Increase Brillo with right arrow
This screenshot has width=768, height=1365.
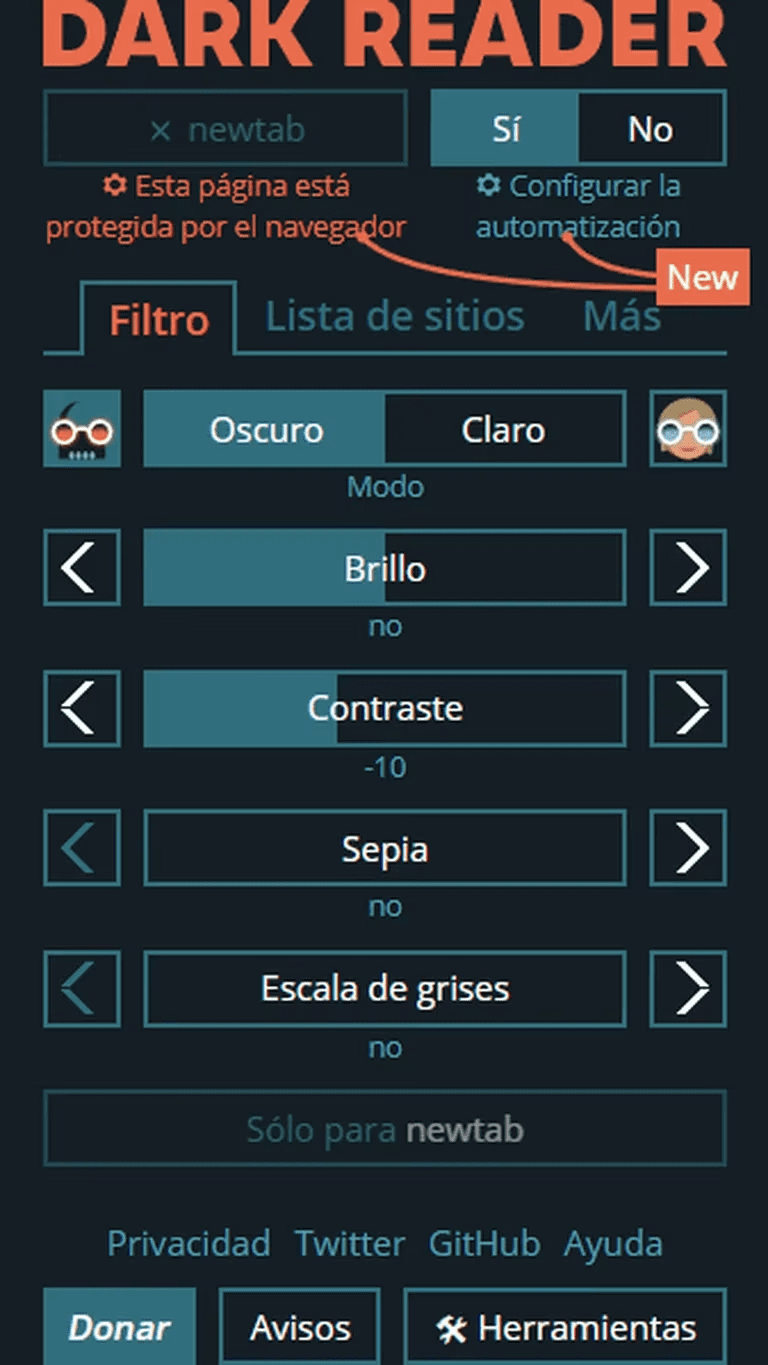tap(688, 568)
